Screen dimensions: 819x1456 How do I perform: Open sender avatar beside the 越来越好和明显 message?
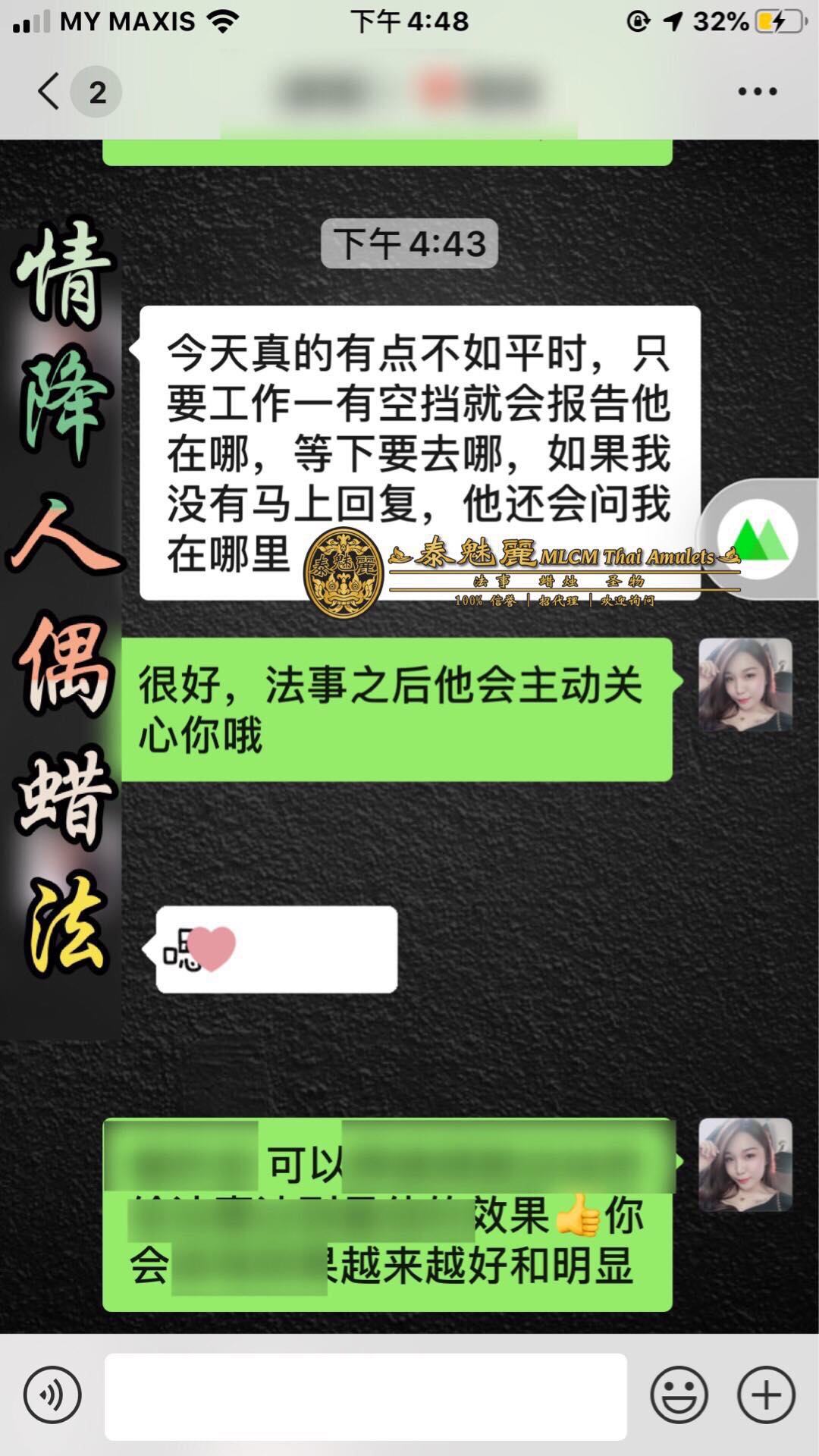[x=745, y=1164]
